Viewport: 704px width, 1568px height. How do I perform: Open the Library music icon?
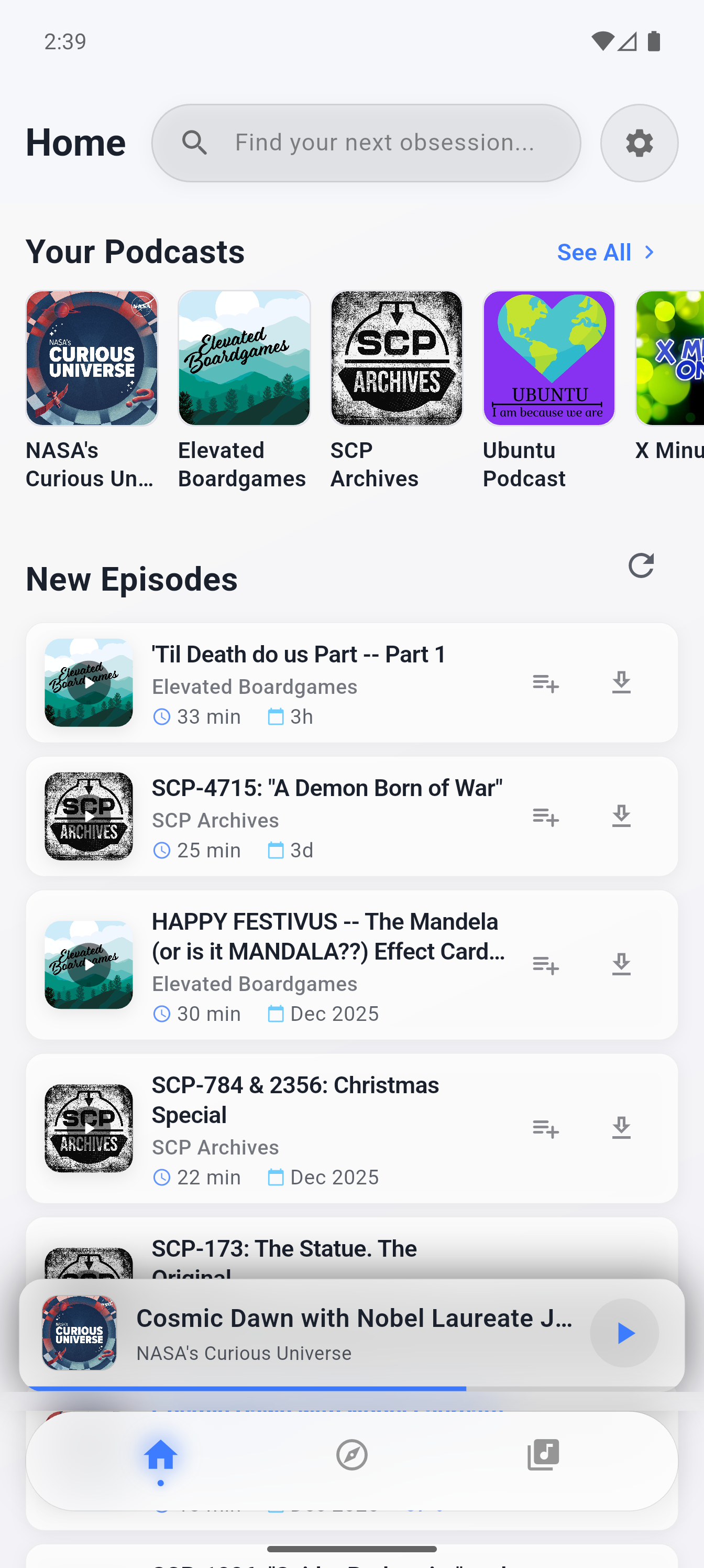coord(542,1455)
